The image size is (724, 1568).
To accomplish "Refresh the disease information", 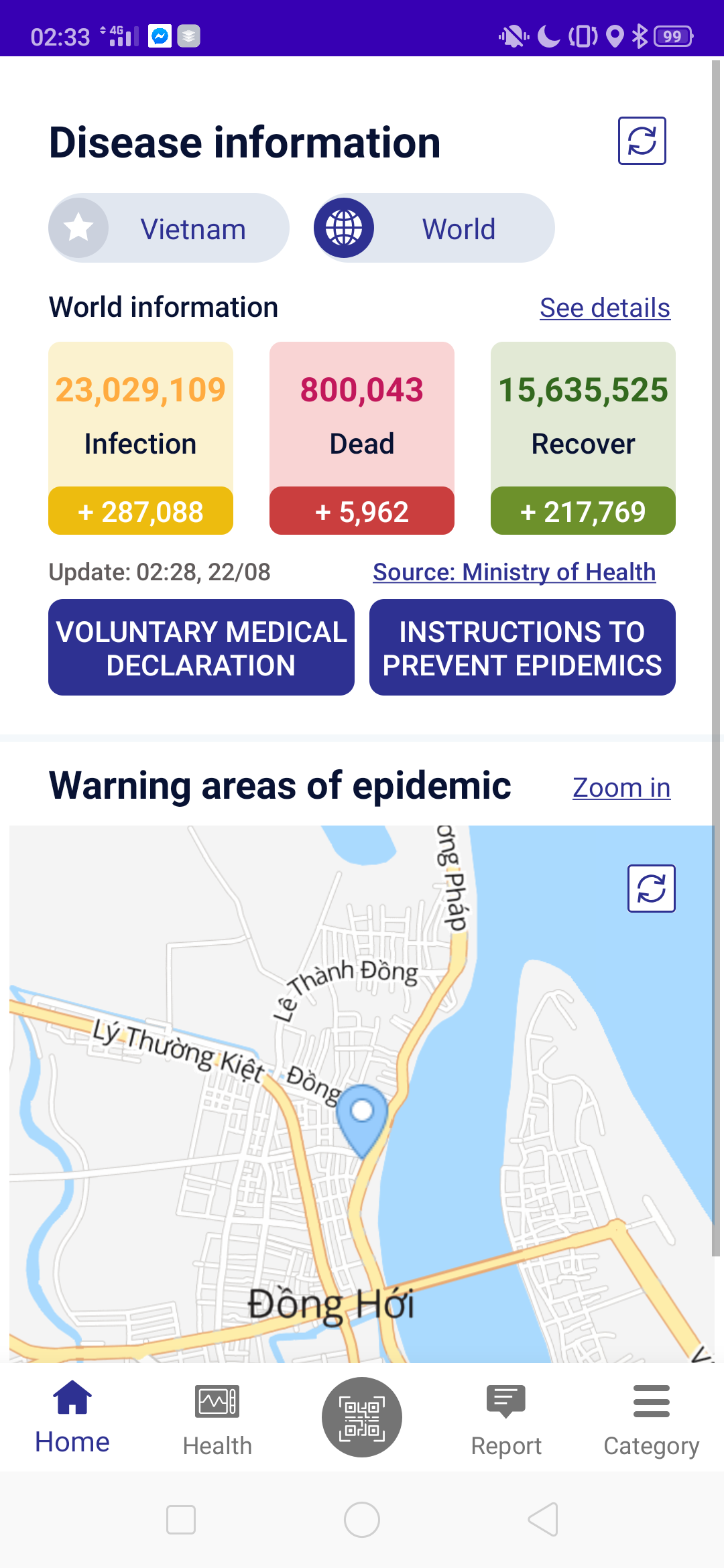I will (x=642, y=141).
